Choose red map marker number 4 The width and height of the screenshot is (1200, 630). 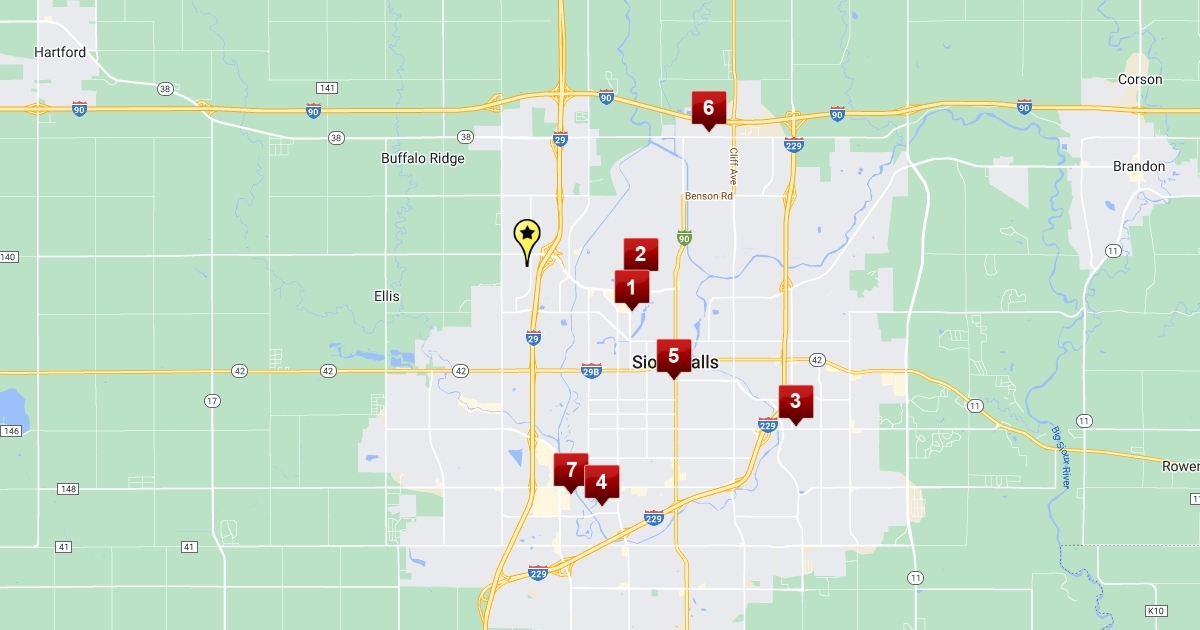601,482
